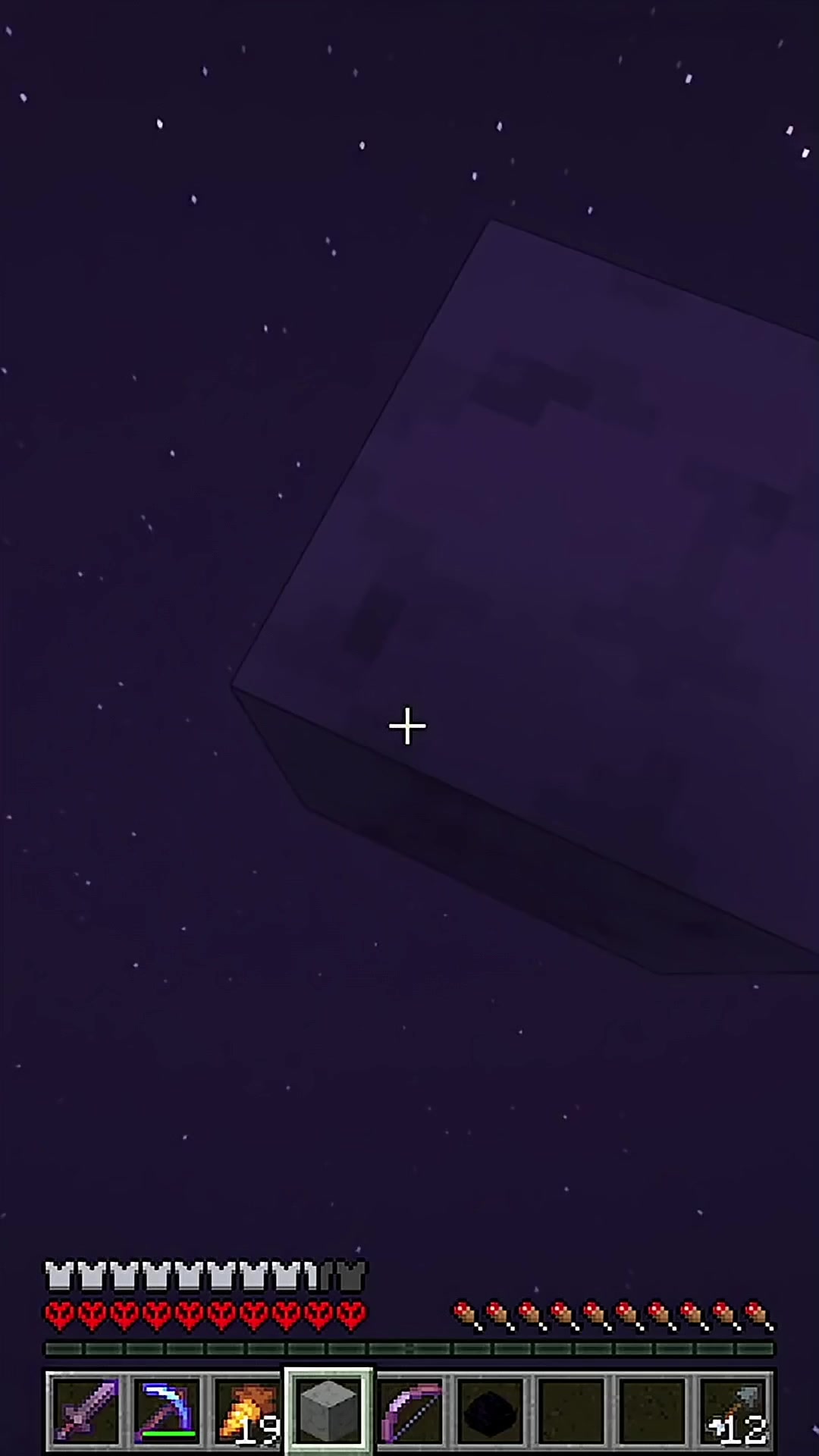Select the enchanted pickaxe hotbar slot
The height and width of the screenshot is (1456, 819).
pyautogui.click(x=165, y=1411)
